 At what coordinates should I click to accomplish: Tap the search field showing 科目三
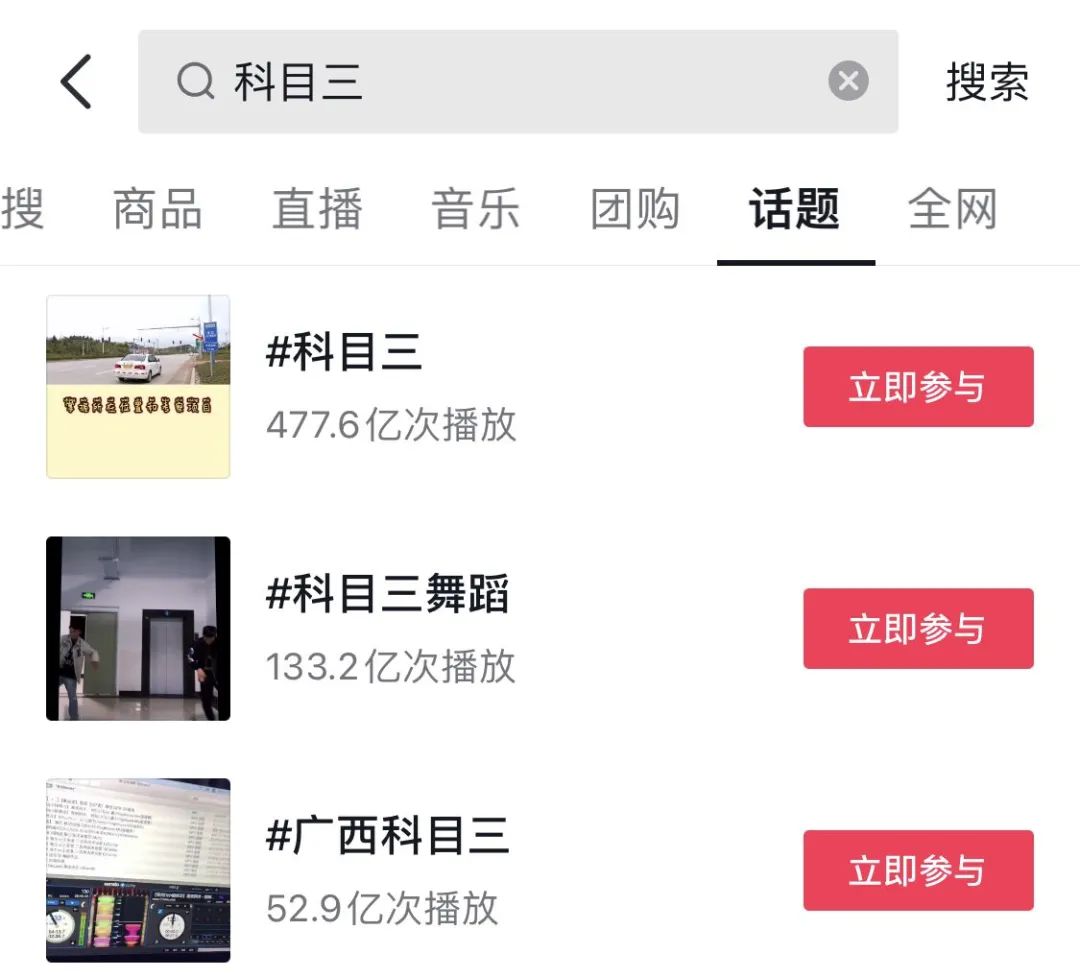pos(500,82)
